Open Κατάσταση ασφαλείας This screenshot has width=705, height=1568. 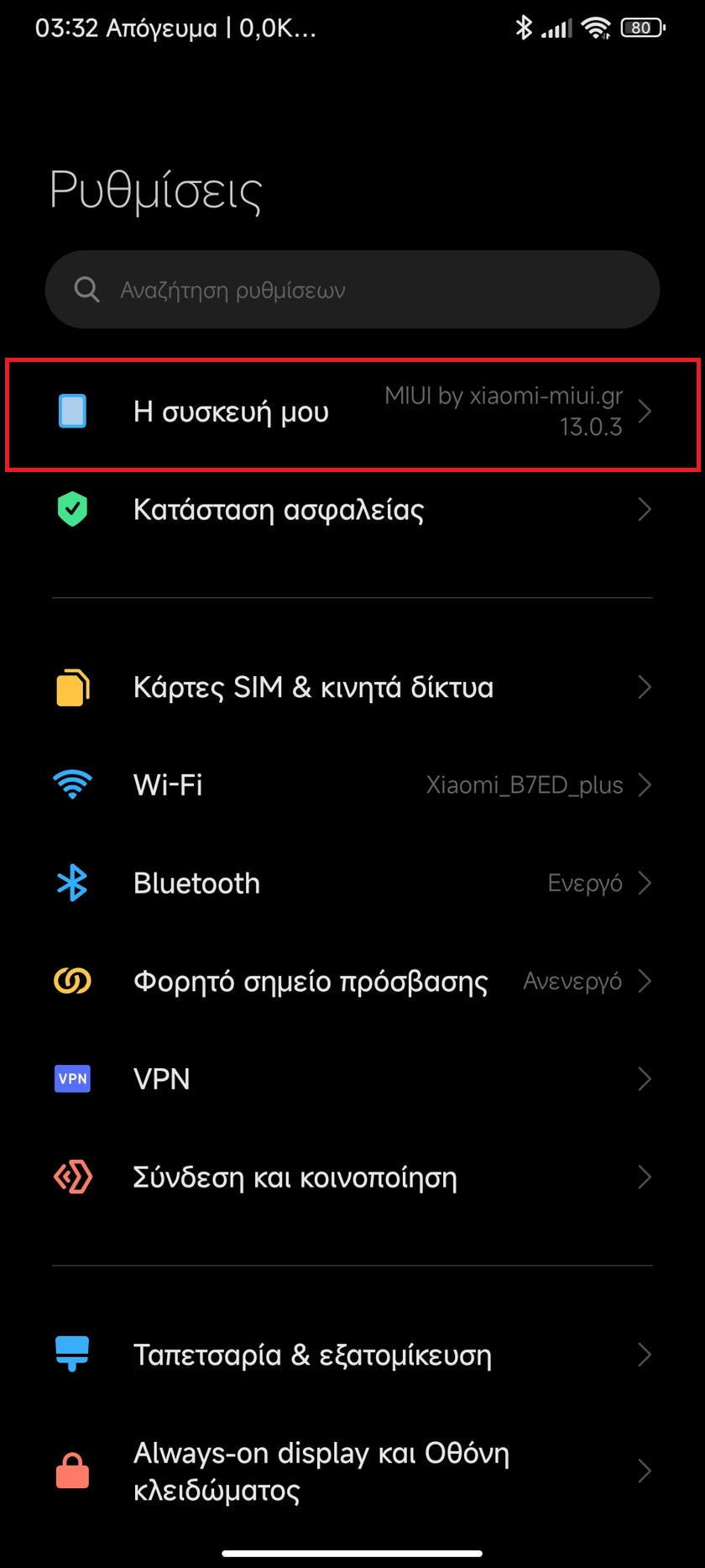[352, 510]
